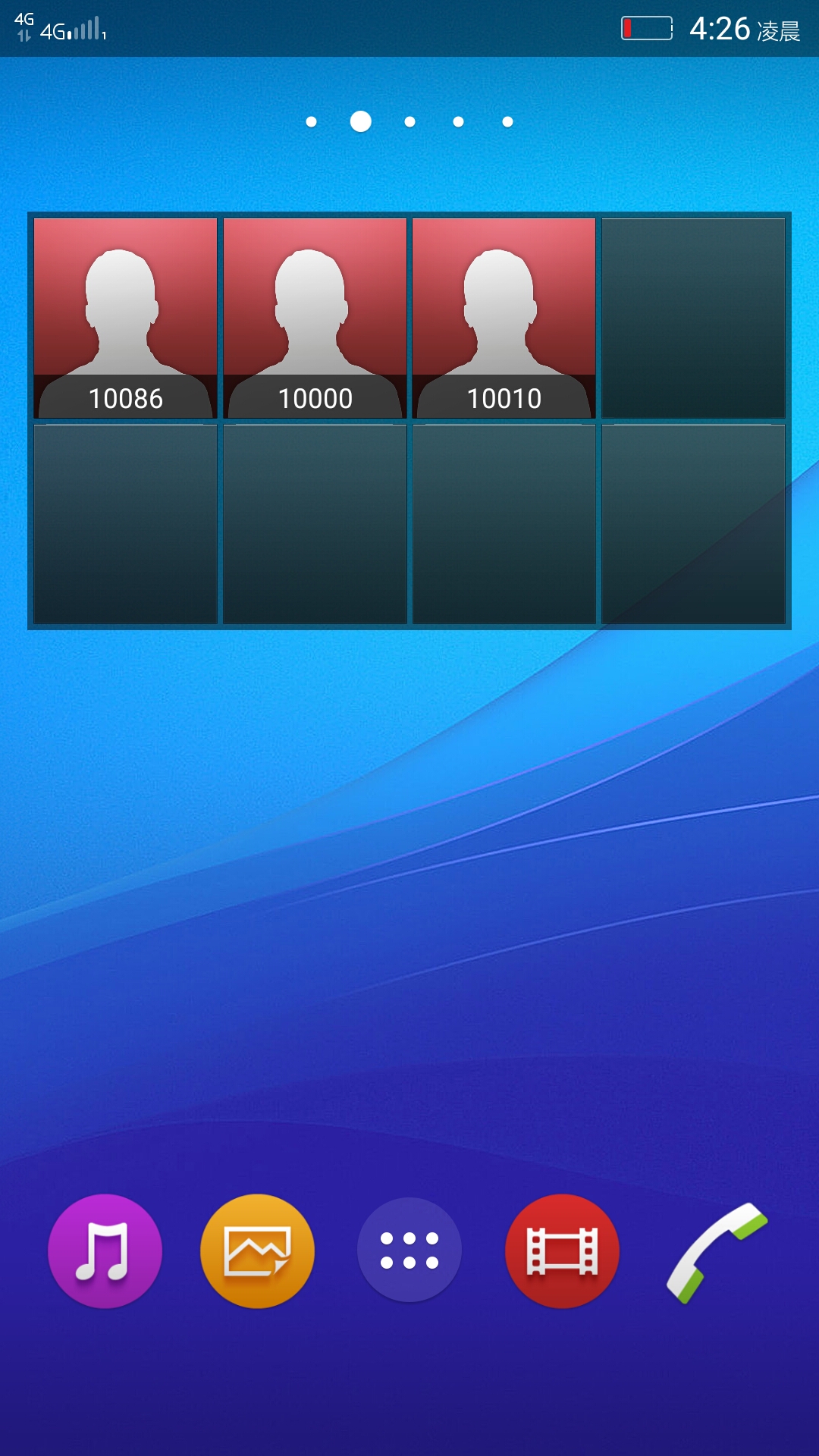The width and height of the screenshot is (819, 1456).
Task: Launch the Music app
Action: click(105, 1251)
